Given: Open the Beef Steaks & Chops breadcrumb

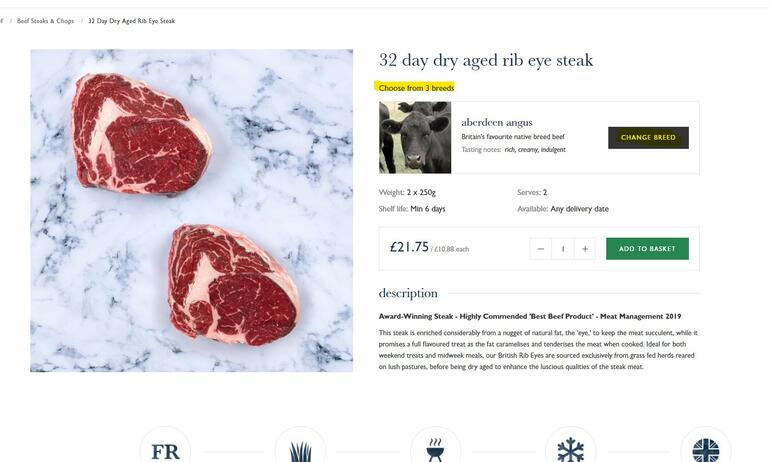Looking at the screenshot, I should (x=45, y=21).
